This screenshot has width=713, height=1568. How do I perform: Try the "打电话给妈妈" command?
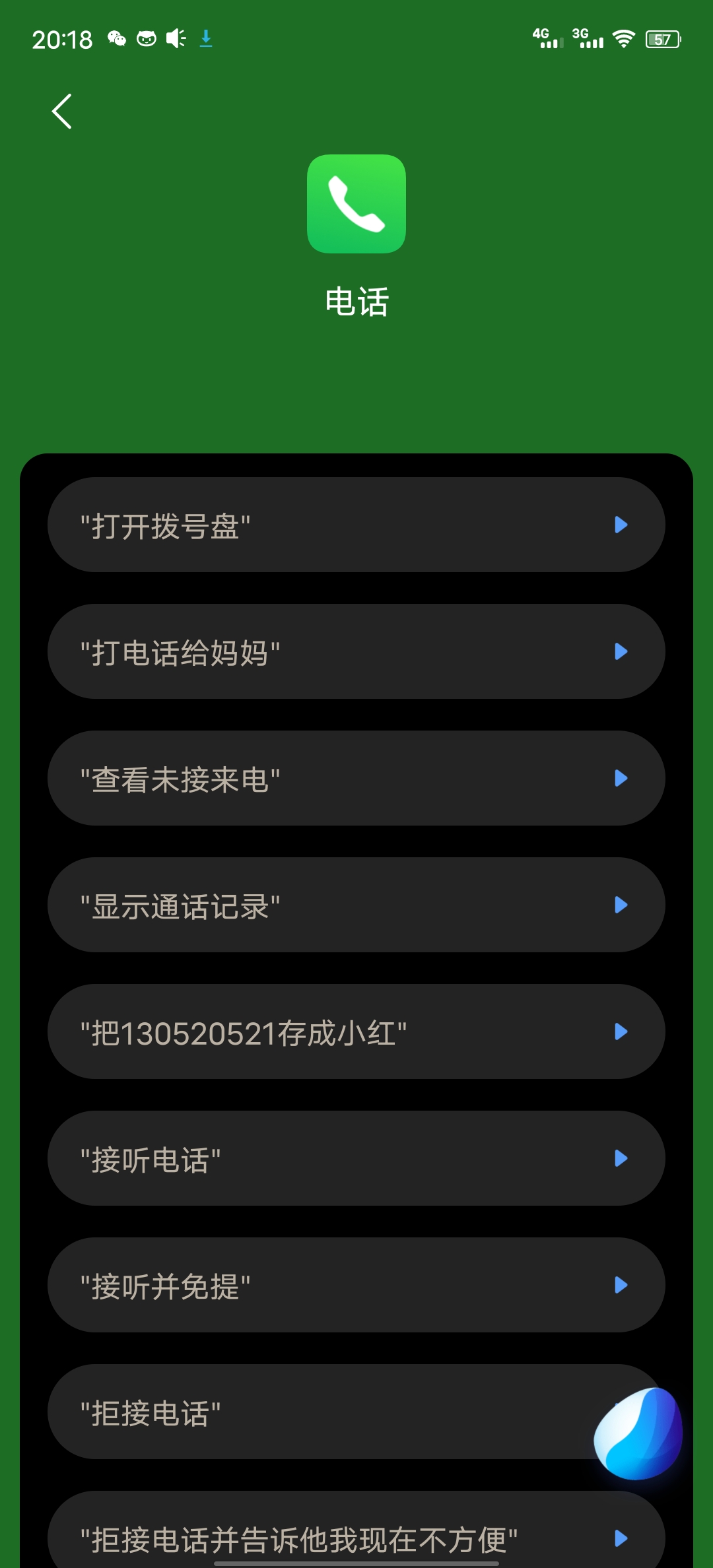pyautogui.click(x=356, y=651)
